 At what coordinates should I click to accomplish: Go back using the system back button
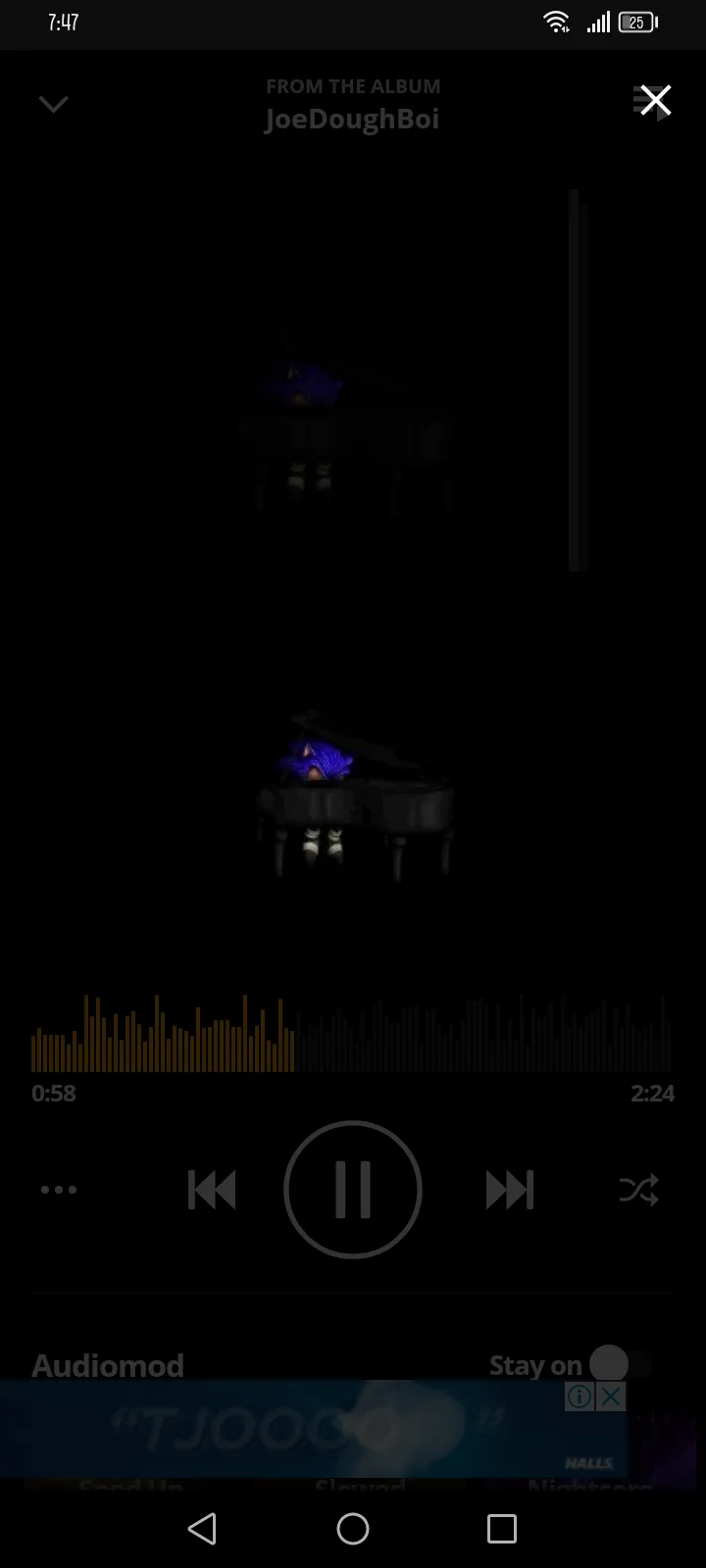coord(202,1528)
